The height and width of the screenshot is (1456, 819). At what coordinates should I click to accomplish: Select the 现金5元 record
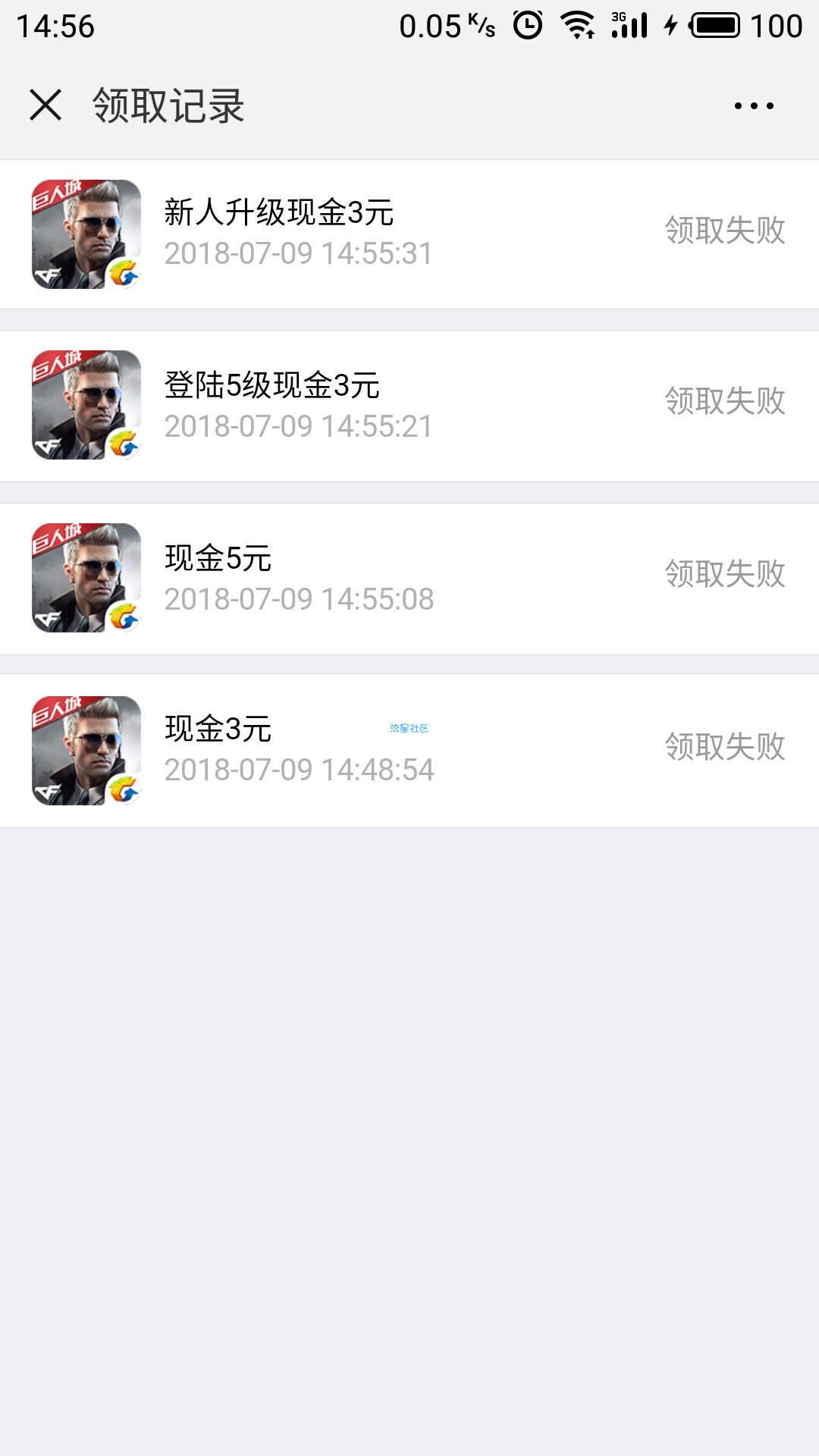[x=409, y=579]
